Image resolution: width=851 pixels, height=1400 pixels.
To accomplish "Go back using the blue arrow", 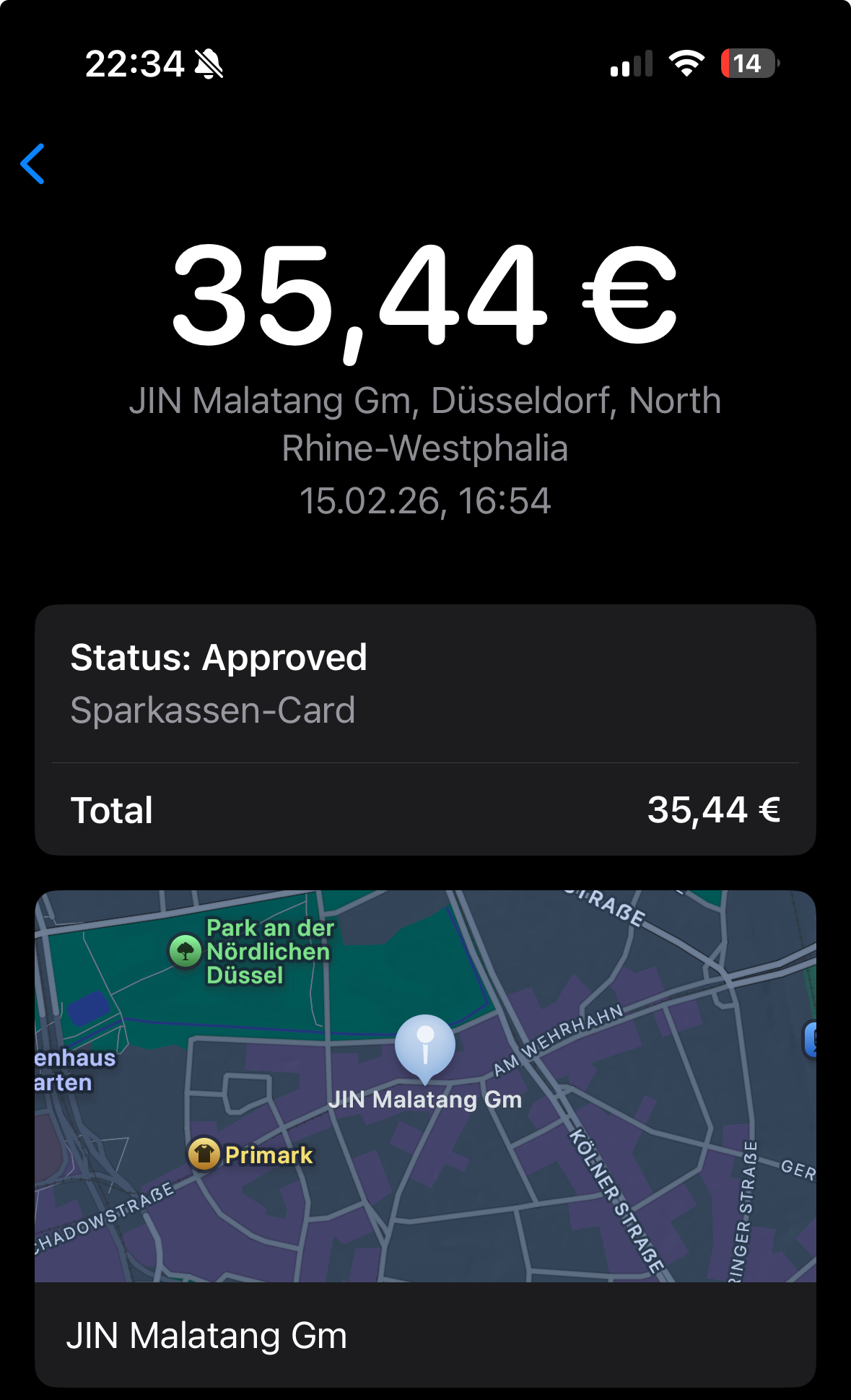I will coord(33,164).
